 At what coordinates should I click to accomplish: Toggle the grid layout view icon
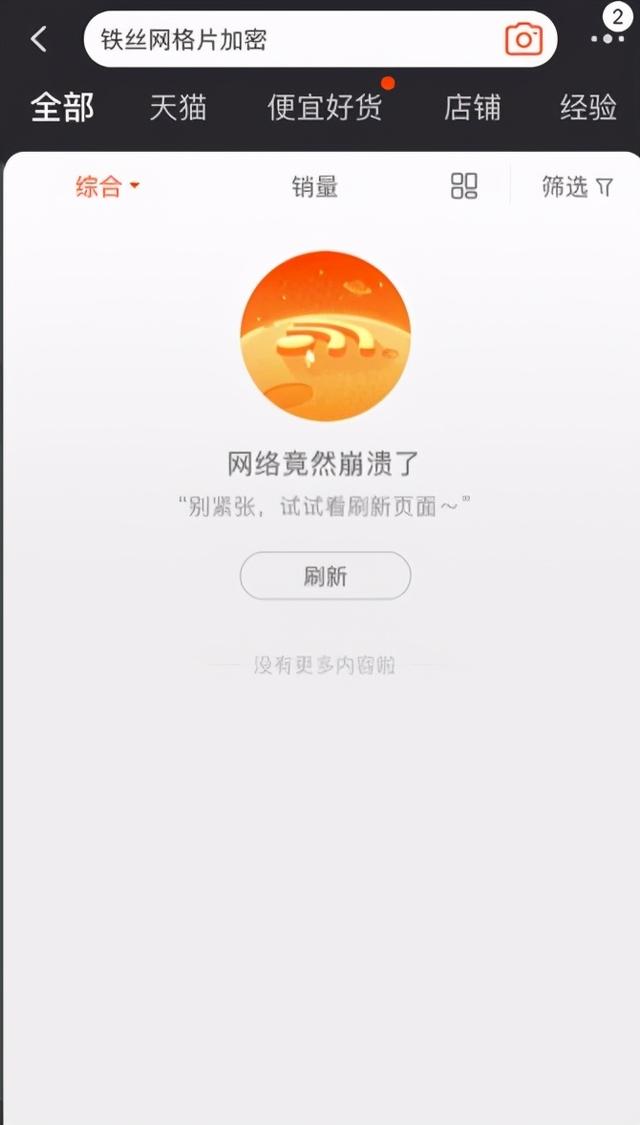point(463,186)
